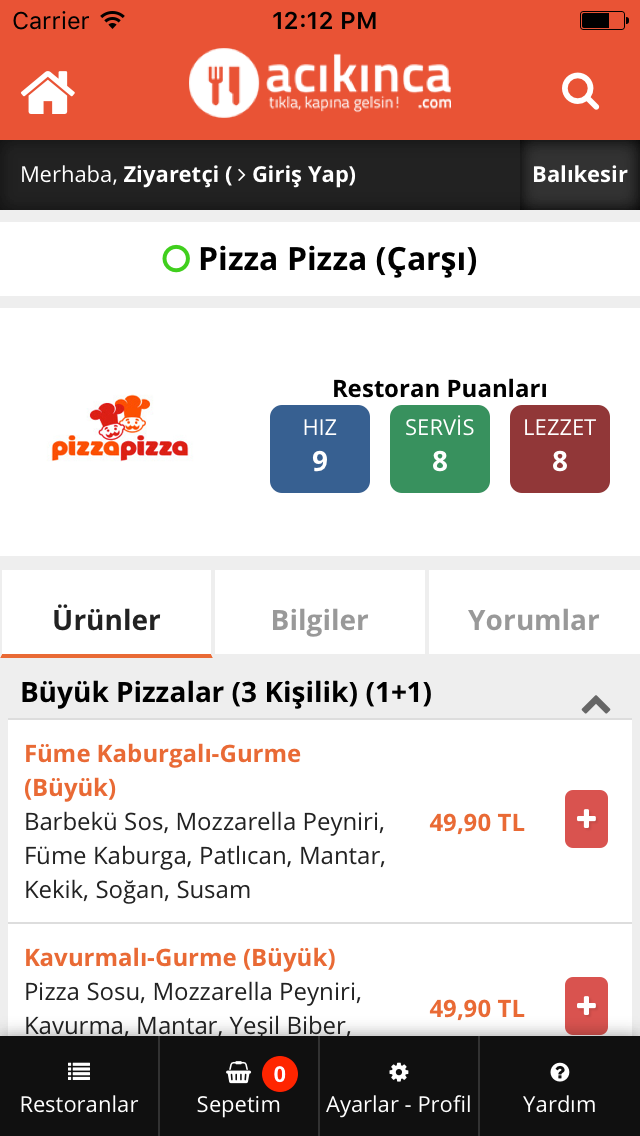The width and height of the screenshot is (640, 1136).
Task: Switch to the Bilgiler tab
Action: click(320, 620)
